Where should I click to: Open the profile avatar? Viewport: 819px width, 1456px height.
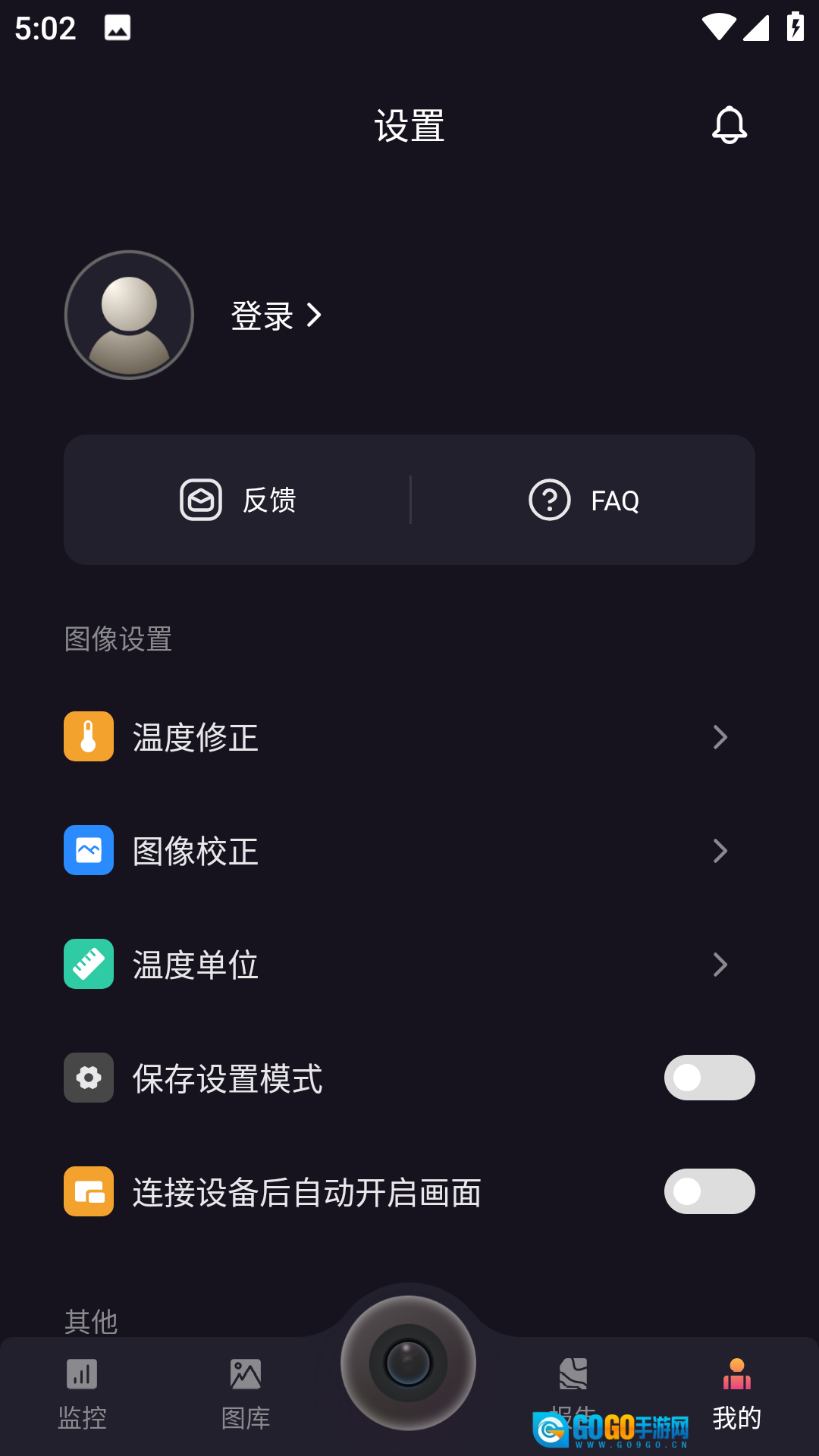(x=130, y=315)
